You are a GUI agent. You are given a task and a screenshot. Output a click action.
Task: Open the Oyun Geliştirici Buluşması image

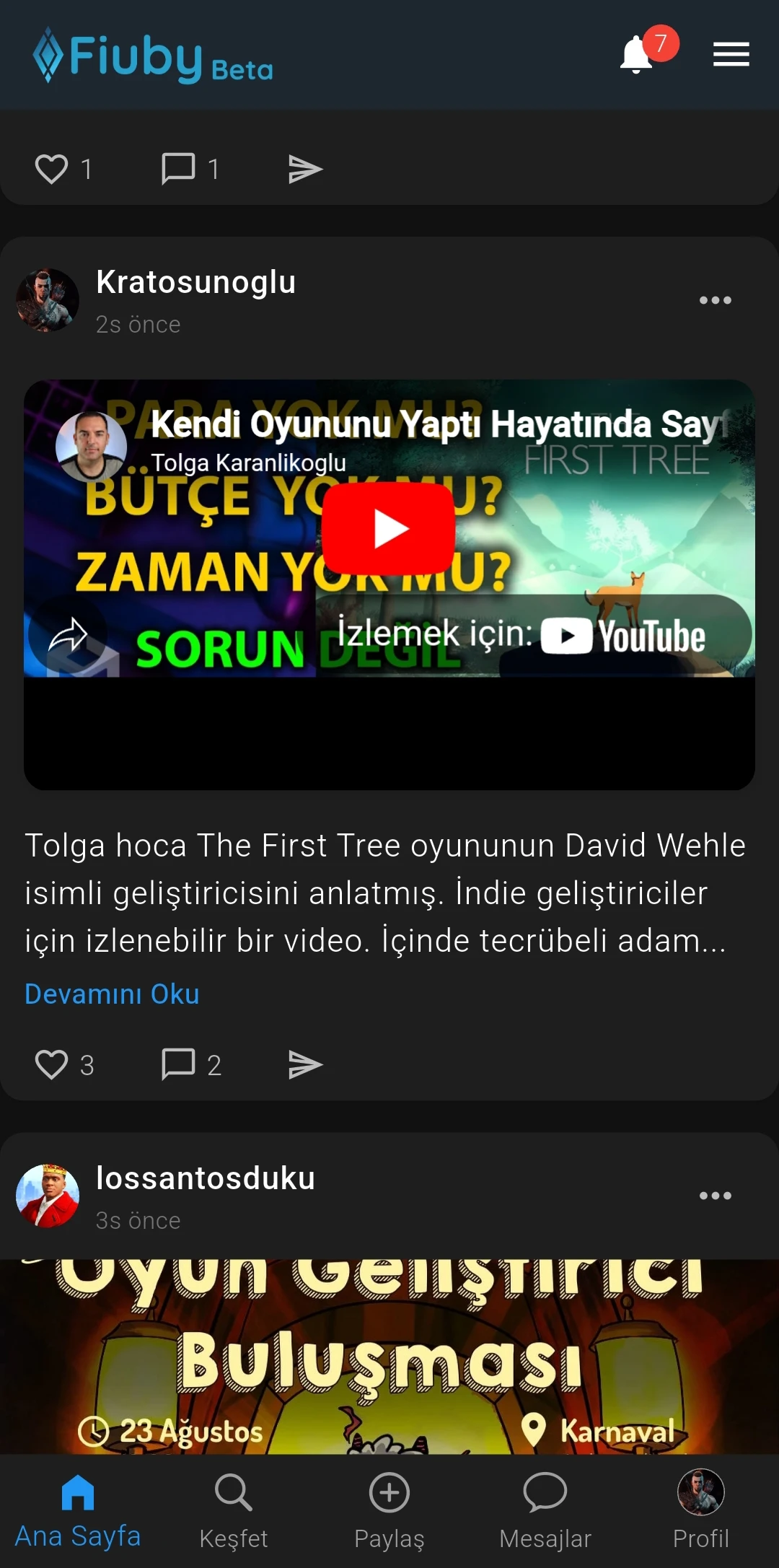389,1357
